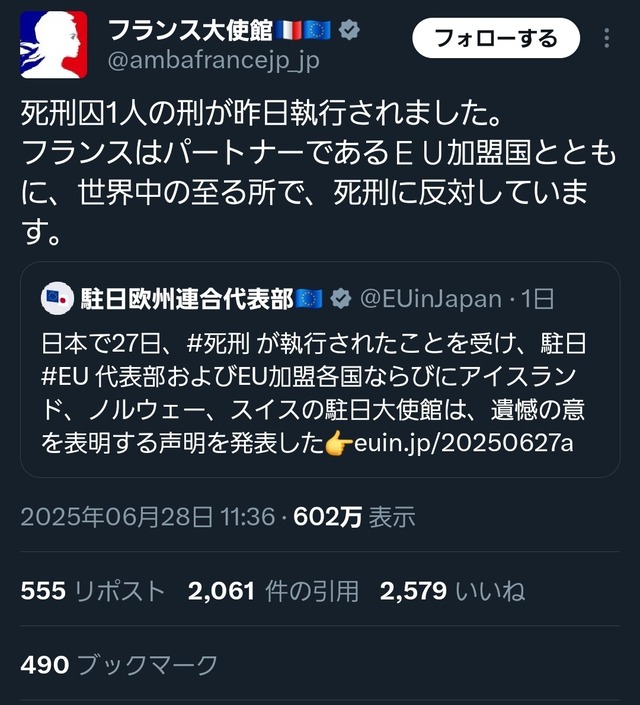
Task: Follow the フランス大使館 account
Action: [496, 38]
